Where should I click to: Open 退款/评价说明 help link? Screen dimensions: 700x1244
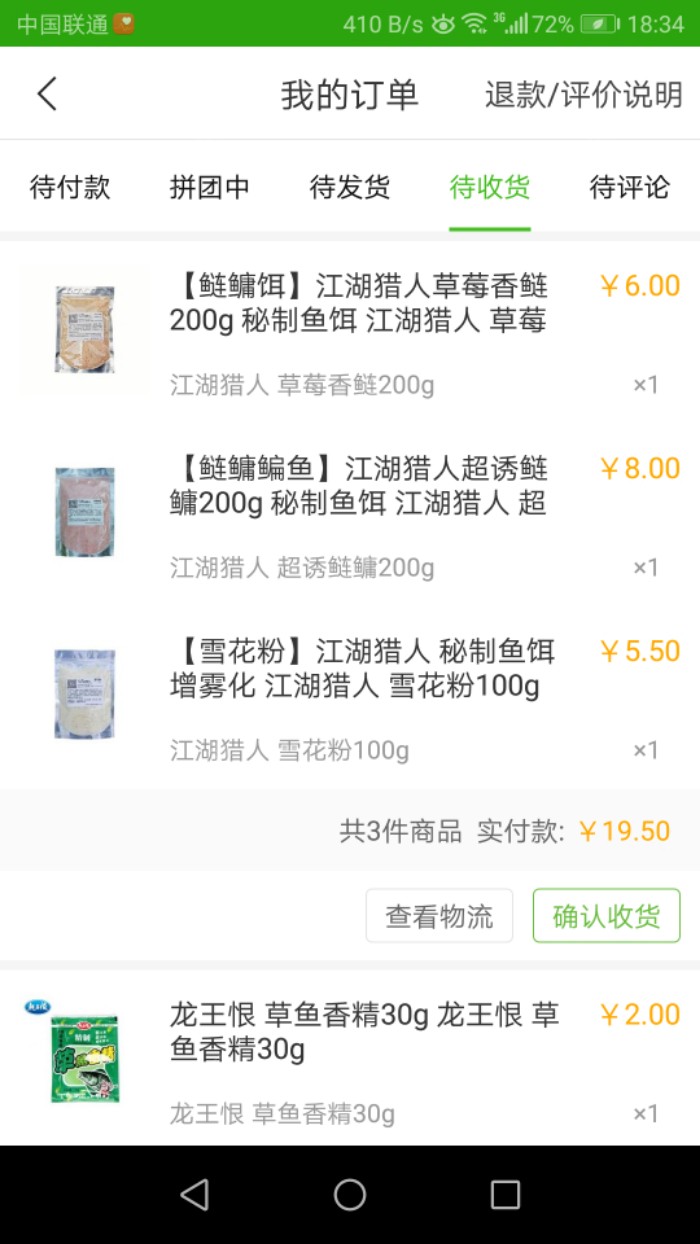point(583,95)
